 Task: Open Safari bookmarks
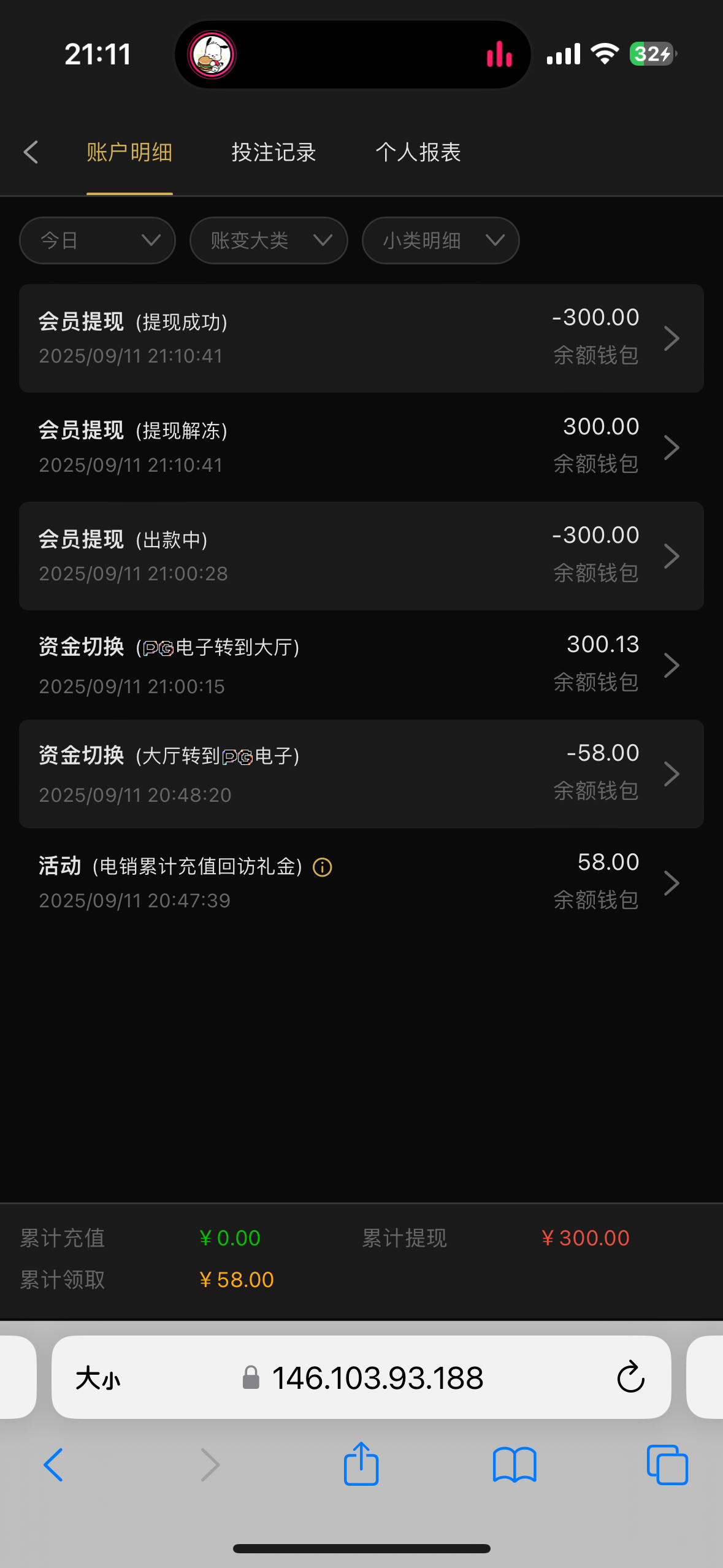pos(515,1464)
